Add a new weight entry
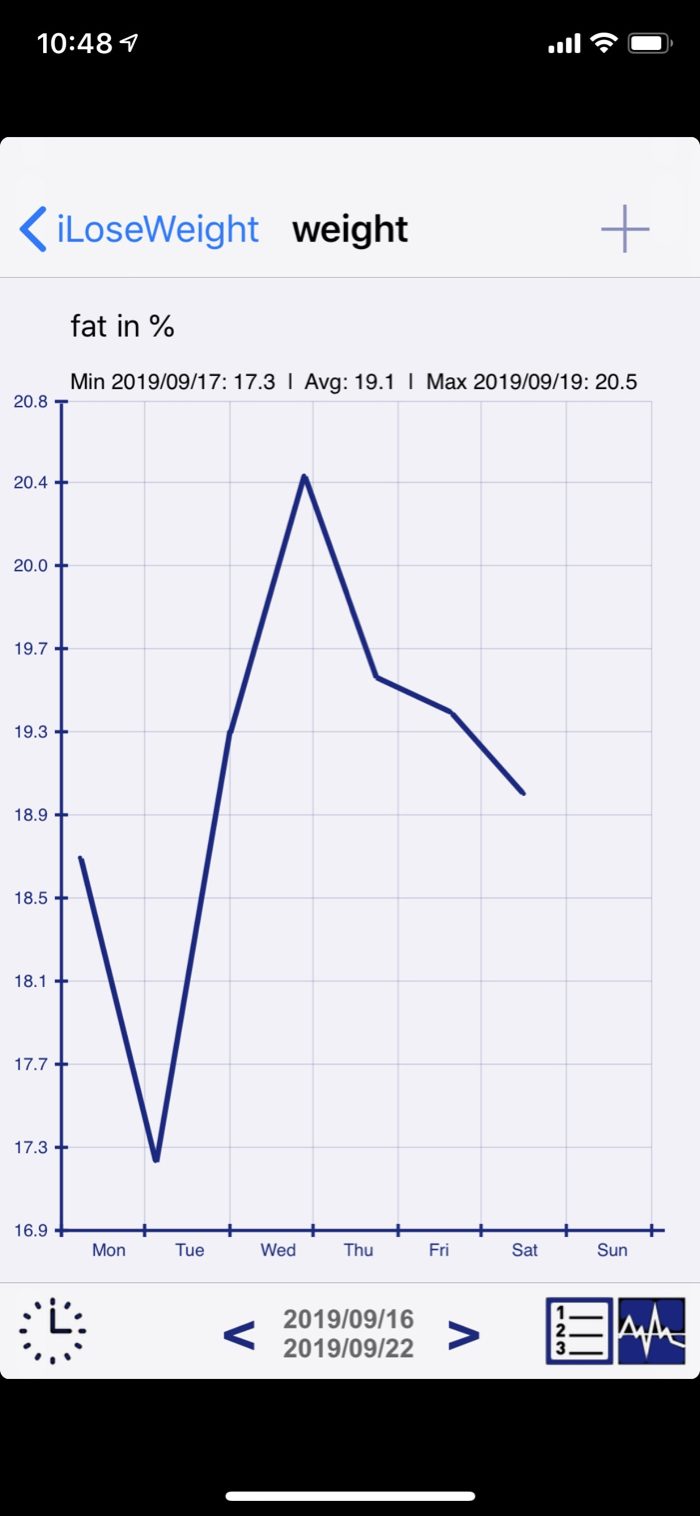Viewport: 700px width, 1516px height. (625, 229)
